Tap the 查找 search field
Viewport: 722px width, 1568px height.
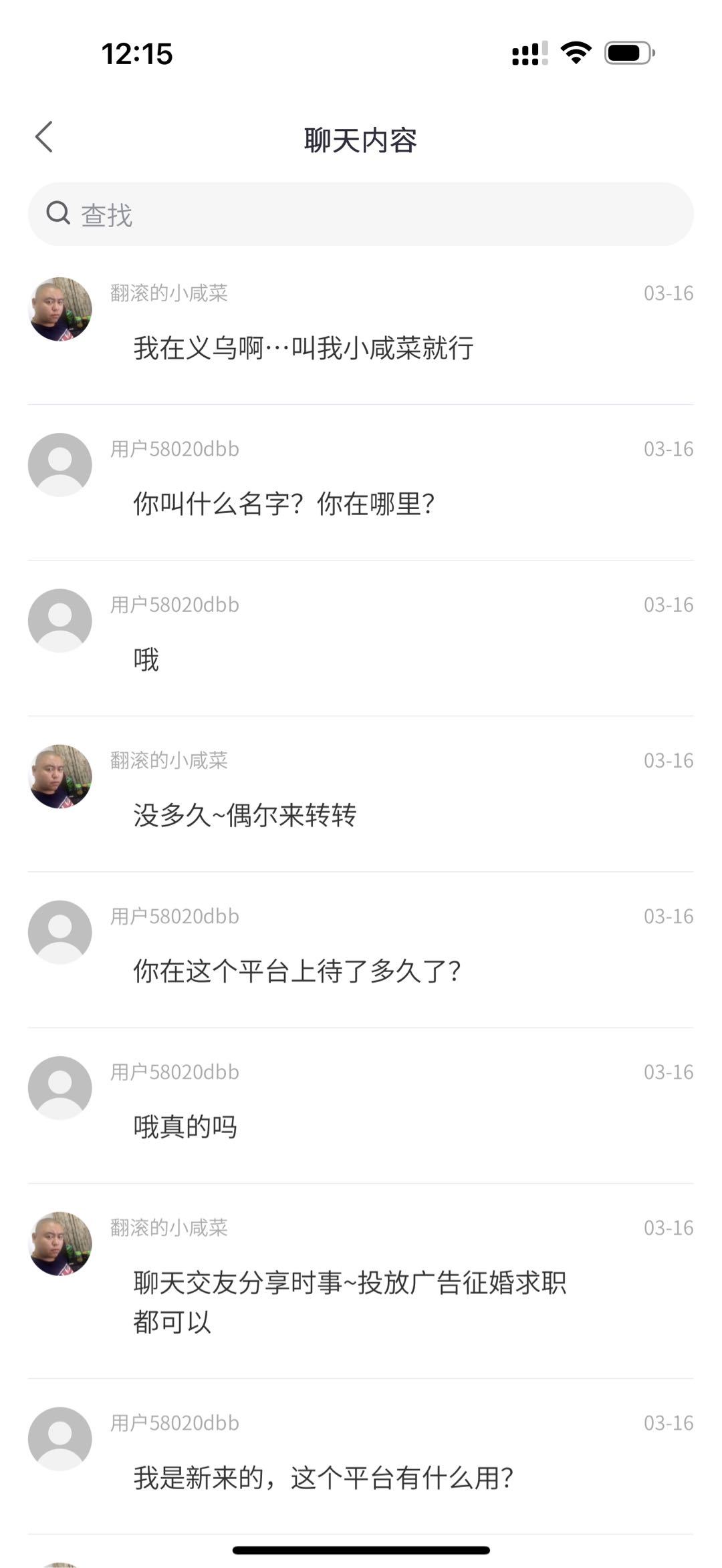[x=361, y=214]
